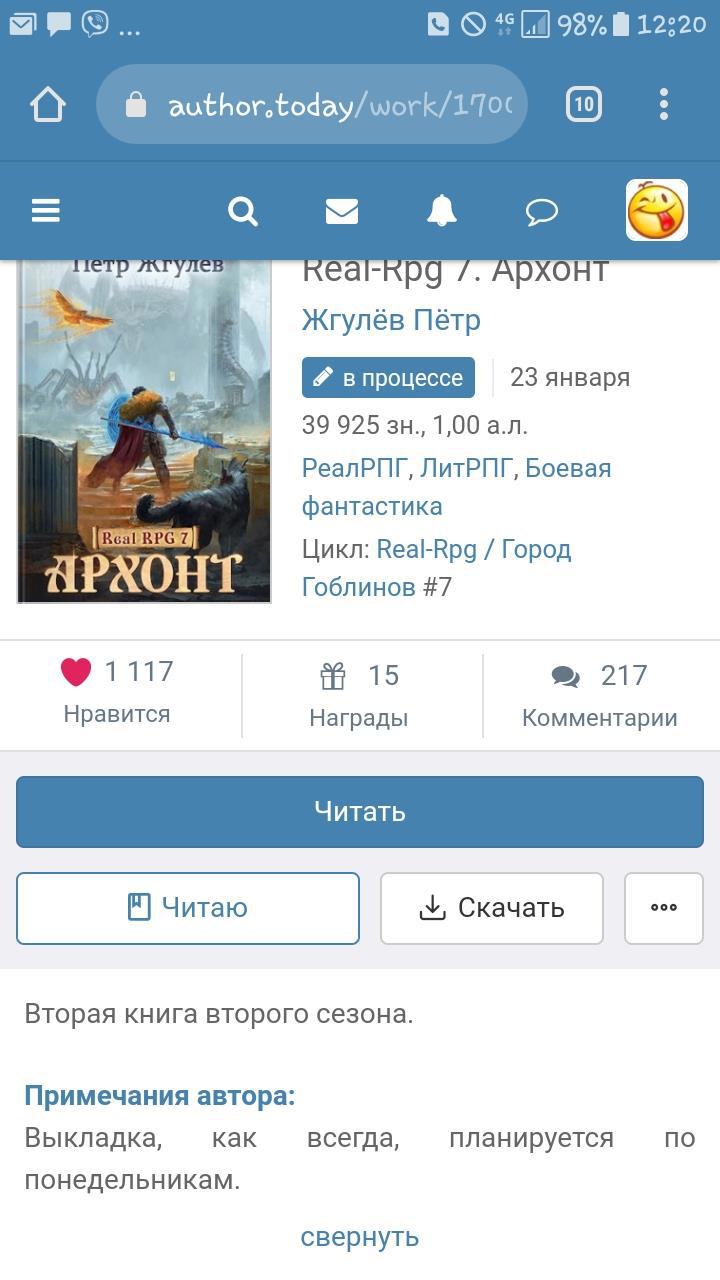Tap the Читать button
Viewport: 720px width, 1280px height.
(360, 811)
